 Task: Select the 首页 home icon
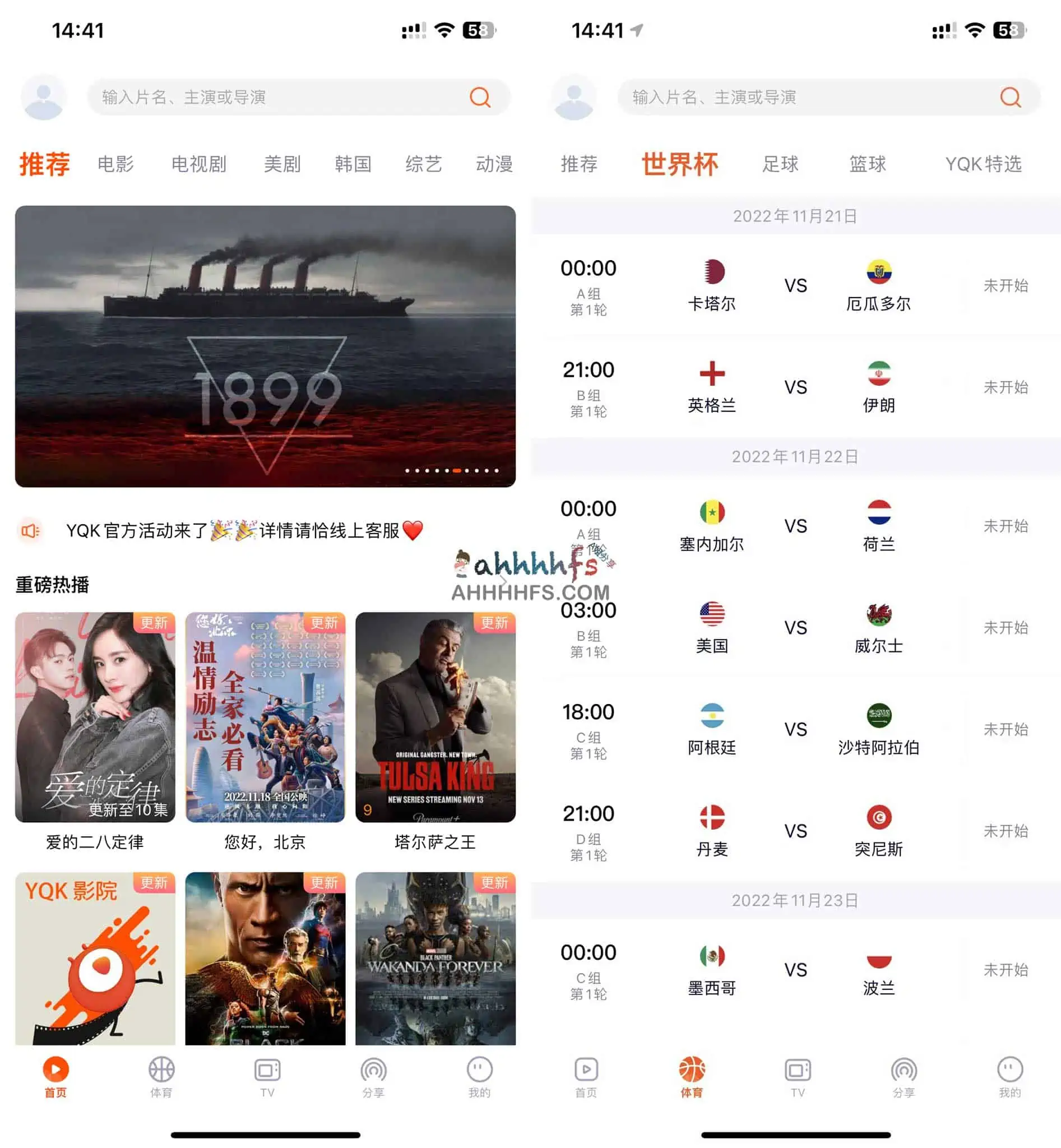click(55, 1077)
